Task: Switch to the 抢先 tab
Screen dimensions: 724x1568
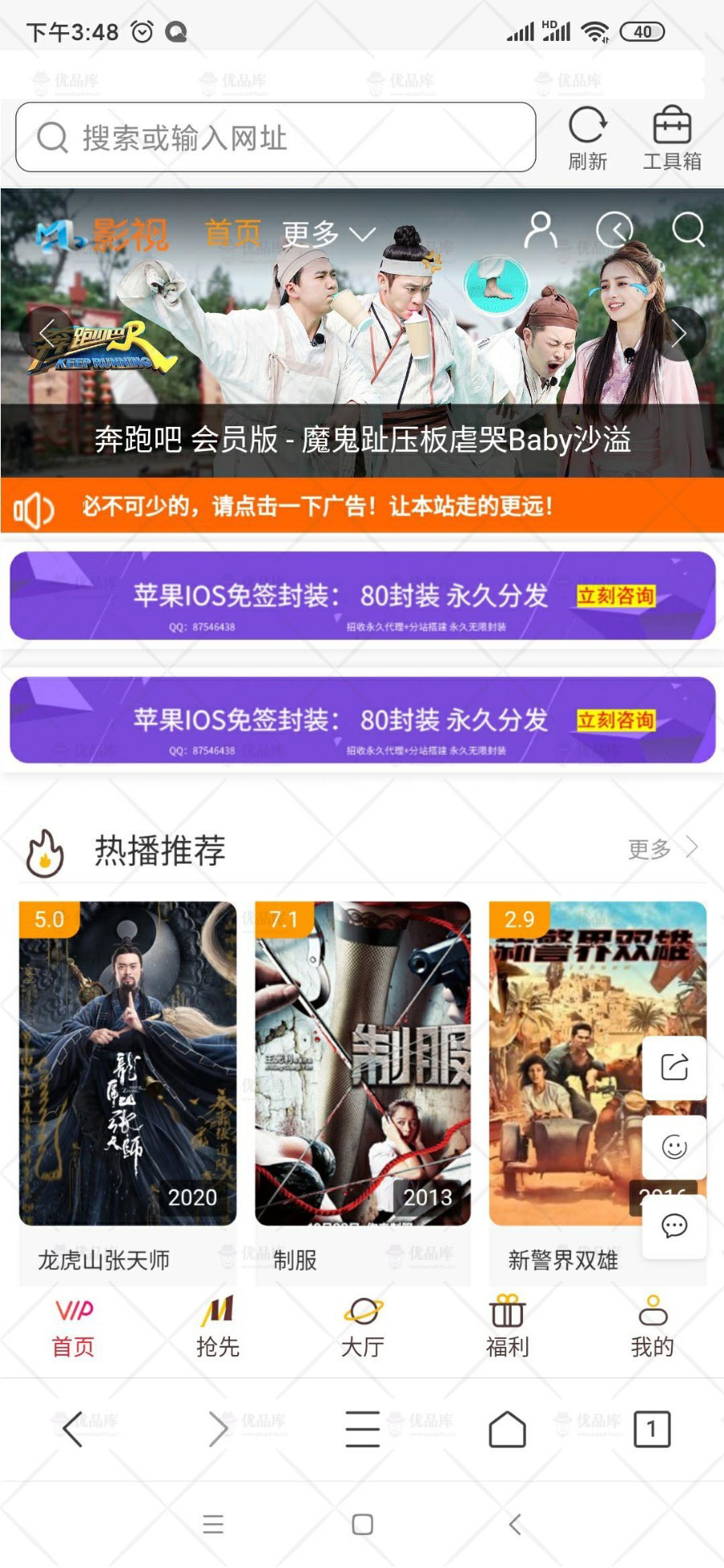Action: (x=218, y=1327)
